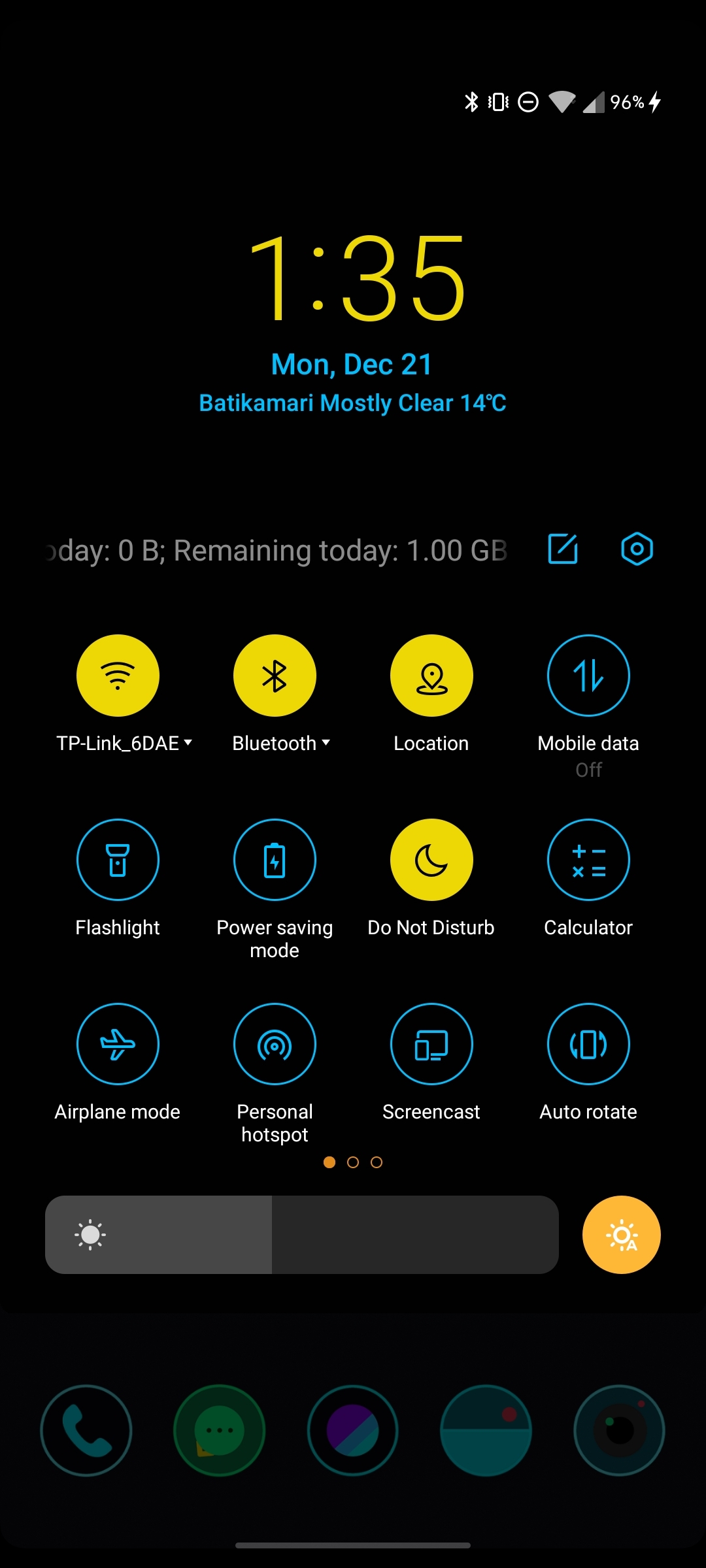Enable Power saving mode
The width and height of the screenshot is (706, 1568).
click(x=275, y=860)
